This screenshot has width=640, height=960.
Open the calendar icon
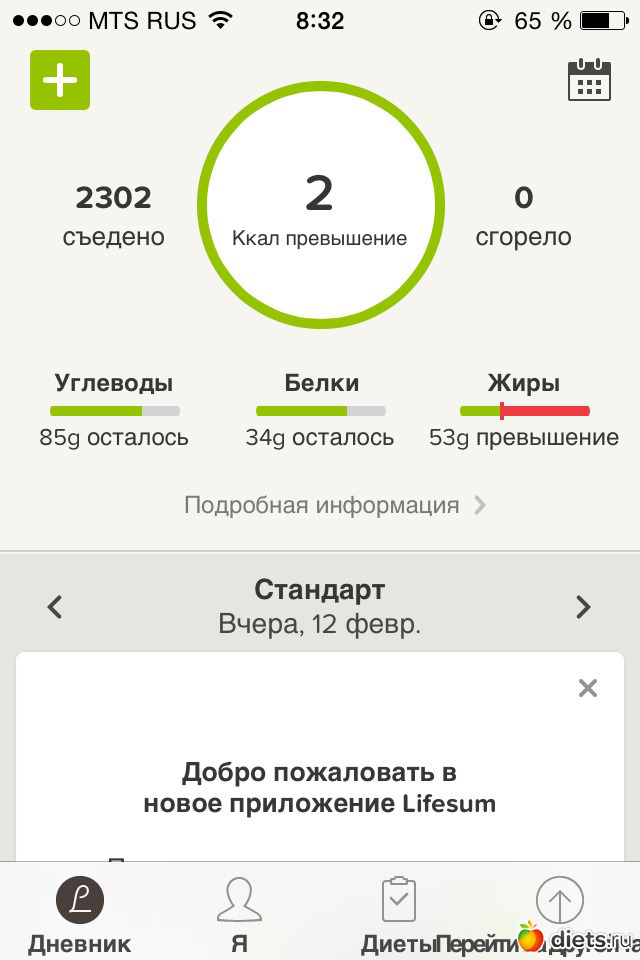click(589, 80)
